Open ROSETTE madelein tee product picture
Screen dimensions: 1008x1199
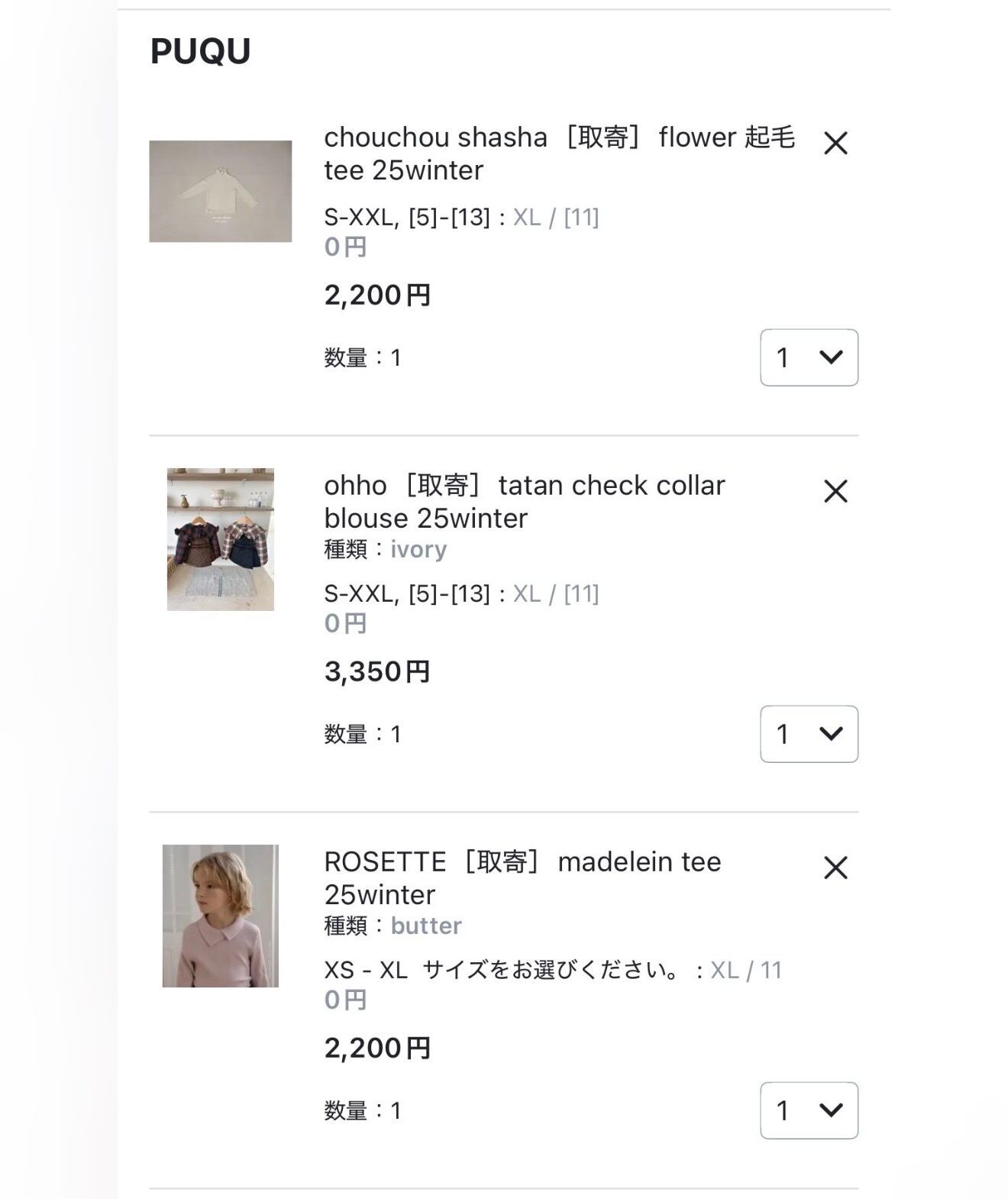221,916
